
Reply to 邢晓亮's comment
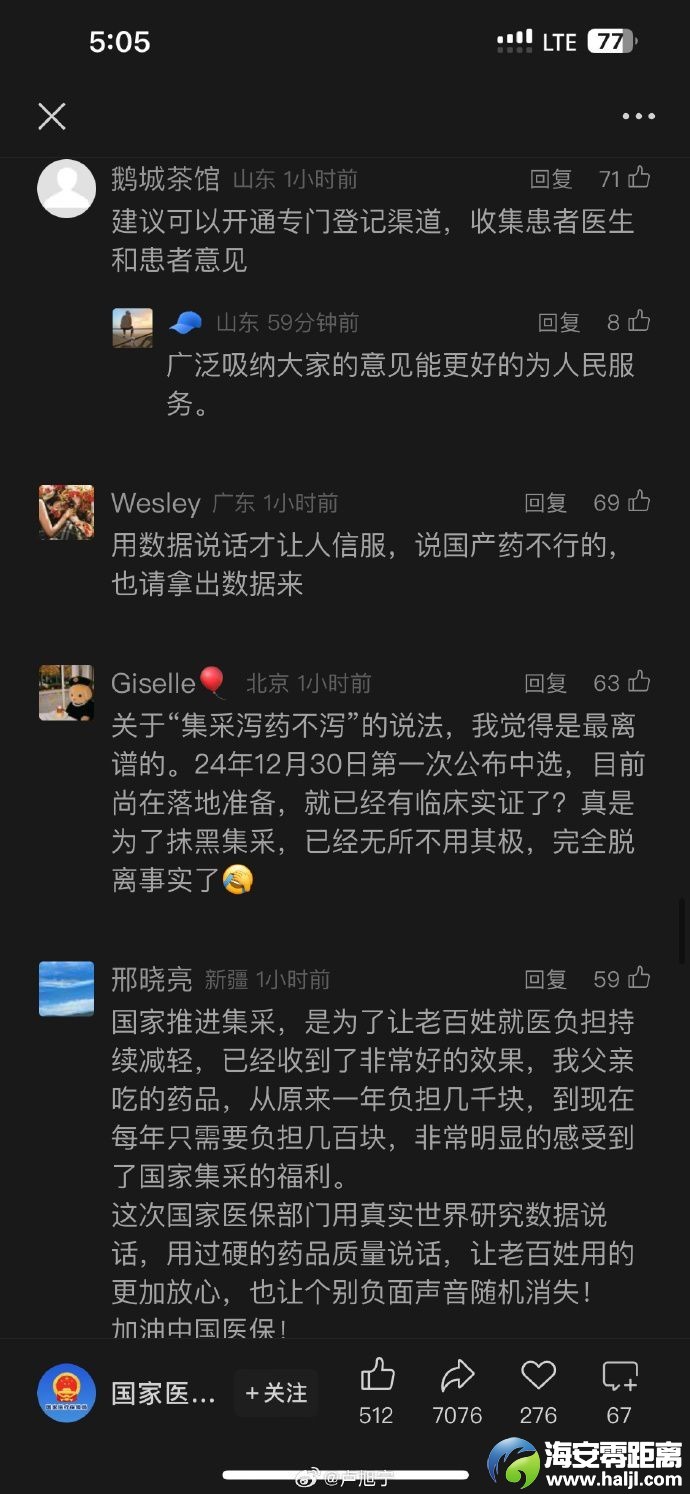coord(546,979)
